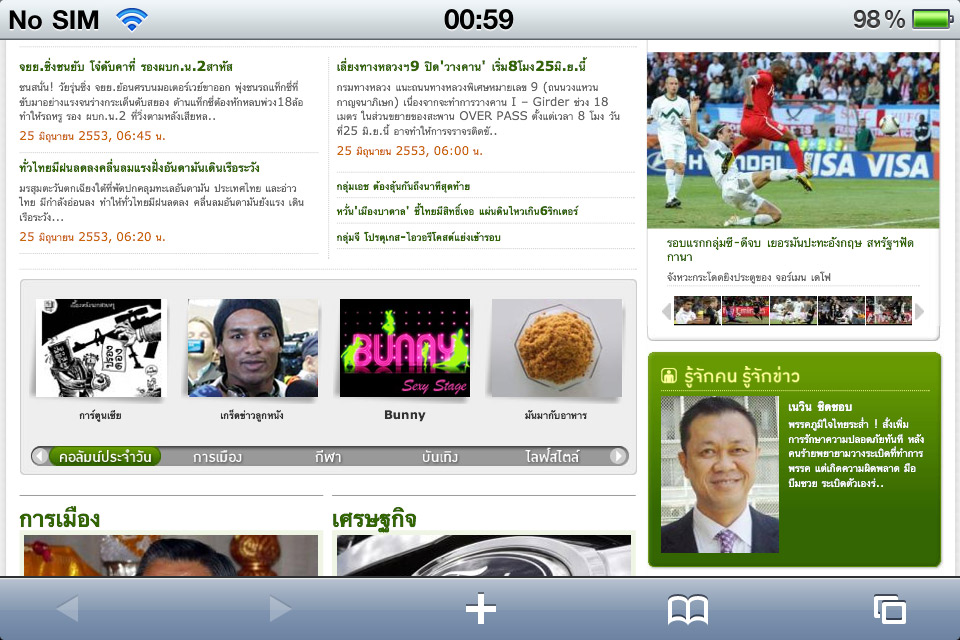
Task: Switch to the กีฬา column tab
Action: [x=327, y=457]
